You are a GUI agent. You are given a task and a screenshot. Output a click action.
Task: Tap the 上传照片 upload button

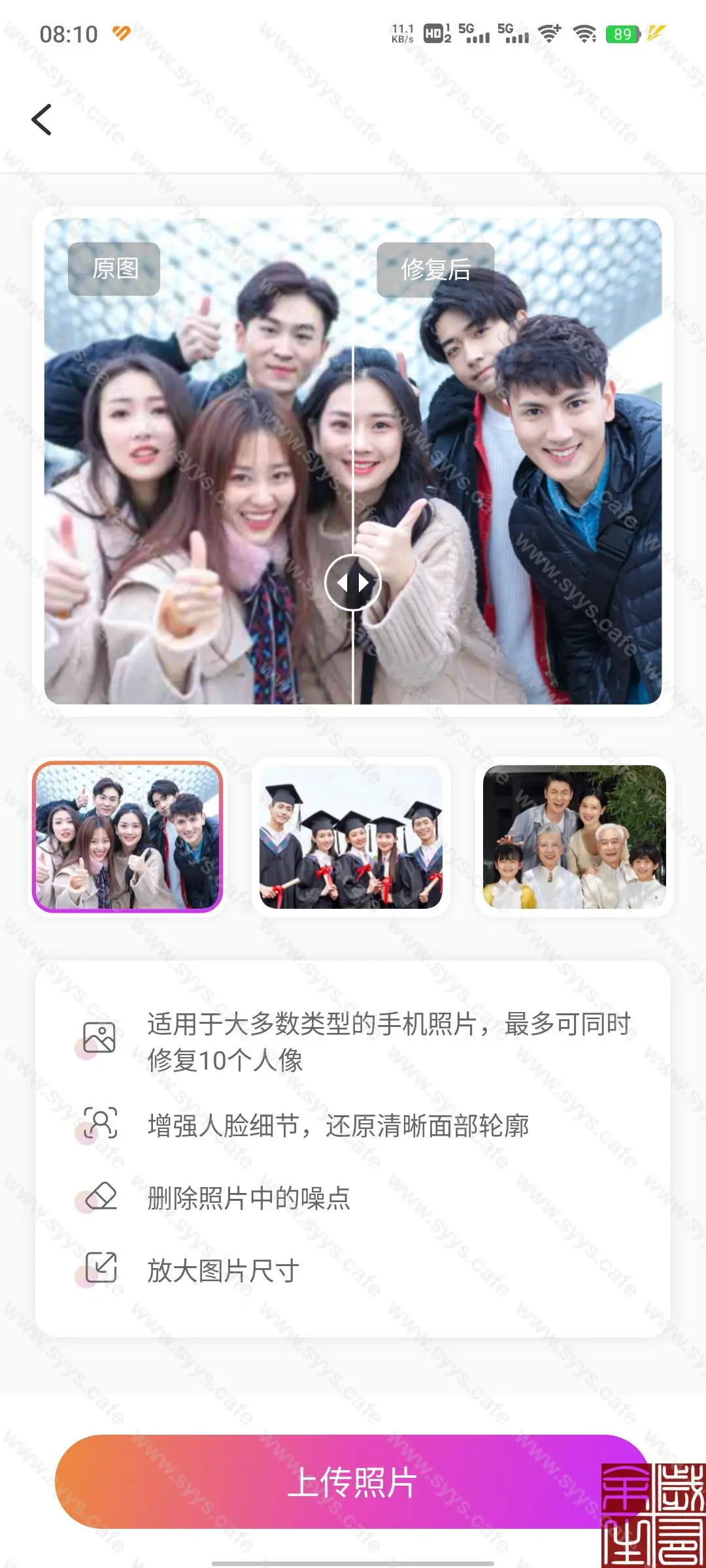(353, 1481)
